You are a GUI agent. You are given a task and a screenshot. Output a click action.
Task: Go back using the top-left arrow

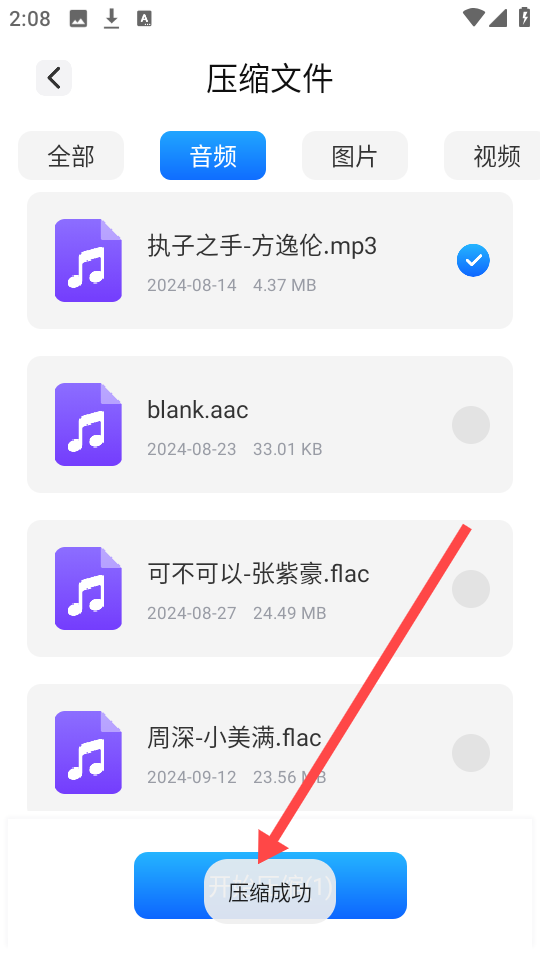(54, 78)
